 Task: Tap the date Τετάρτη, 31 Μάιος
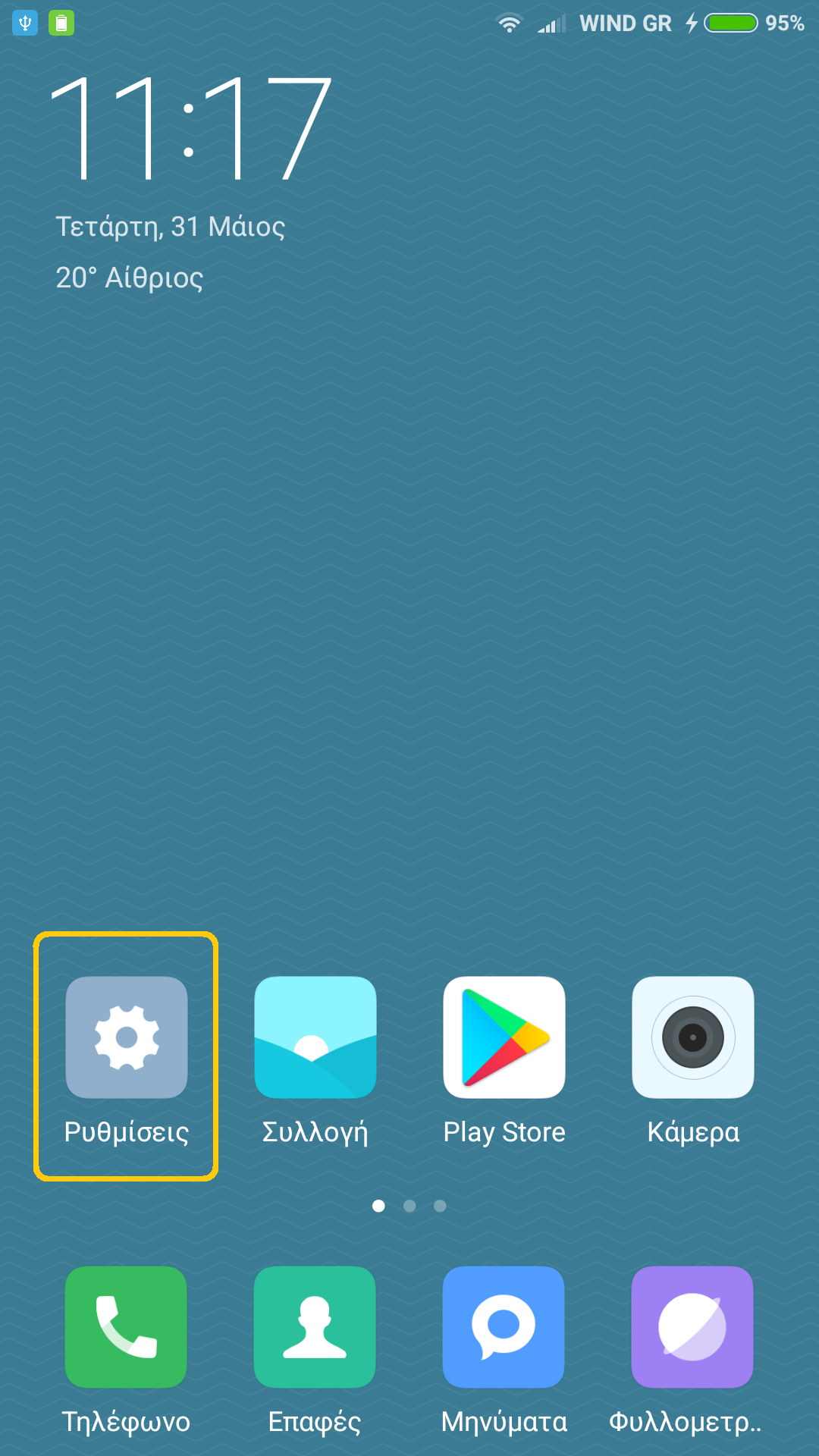click(x=171, y=227)
